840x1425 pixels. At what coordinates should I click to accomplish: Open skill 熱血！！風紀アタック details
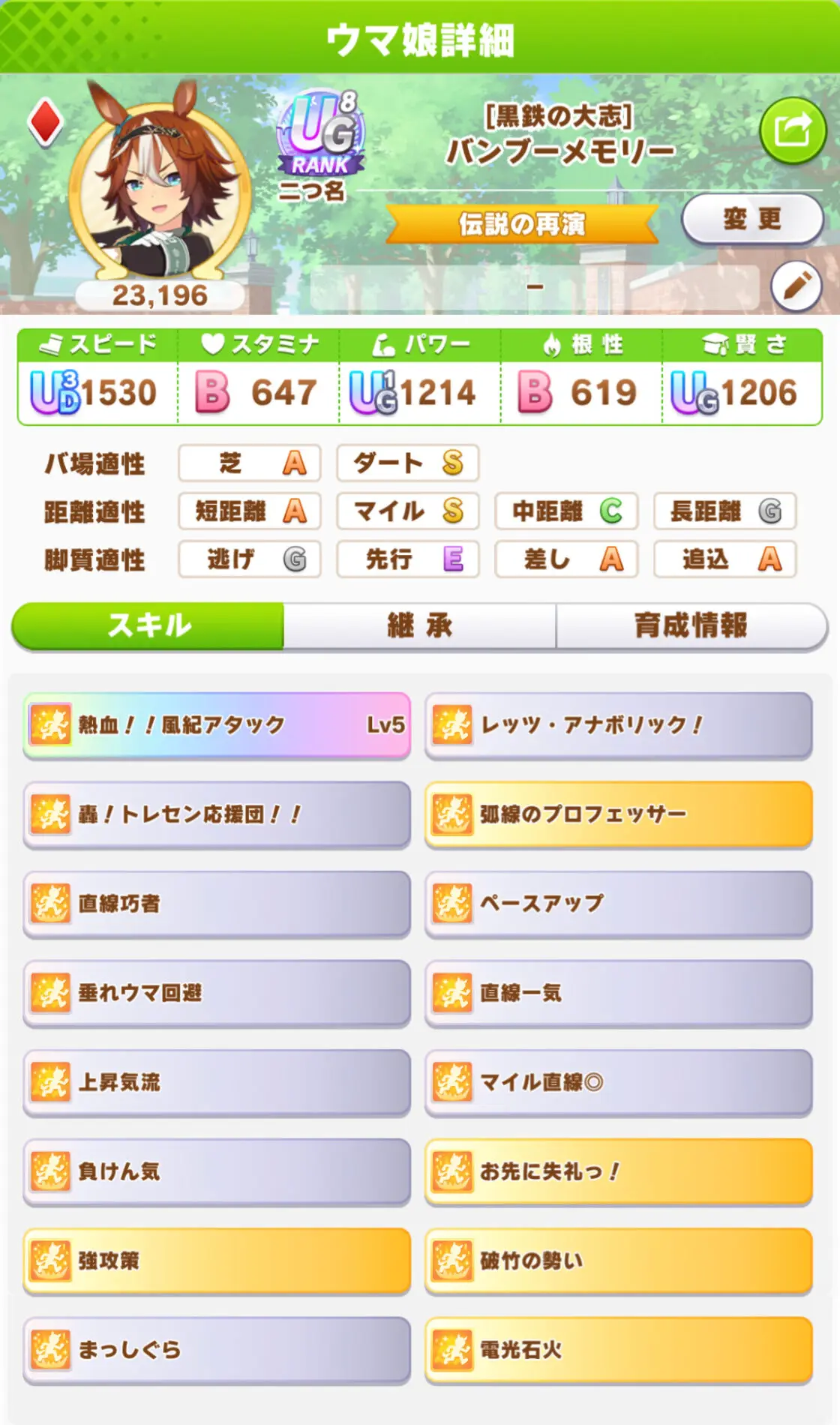click(x=217, y=725)
